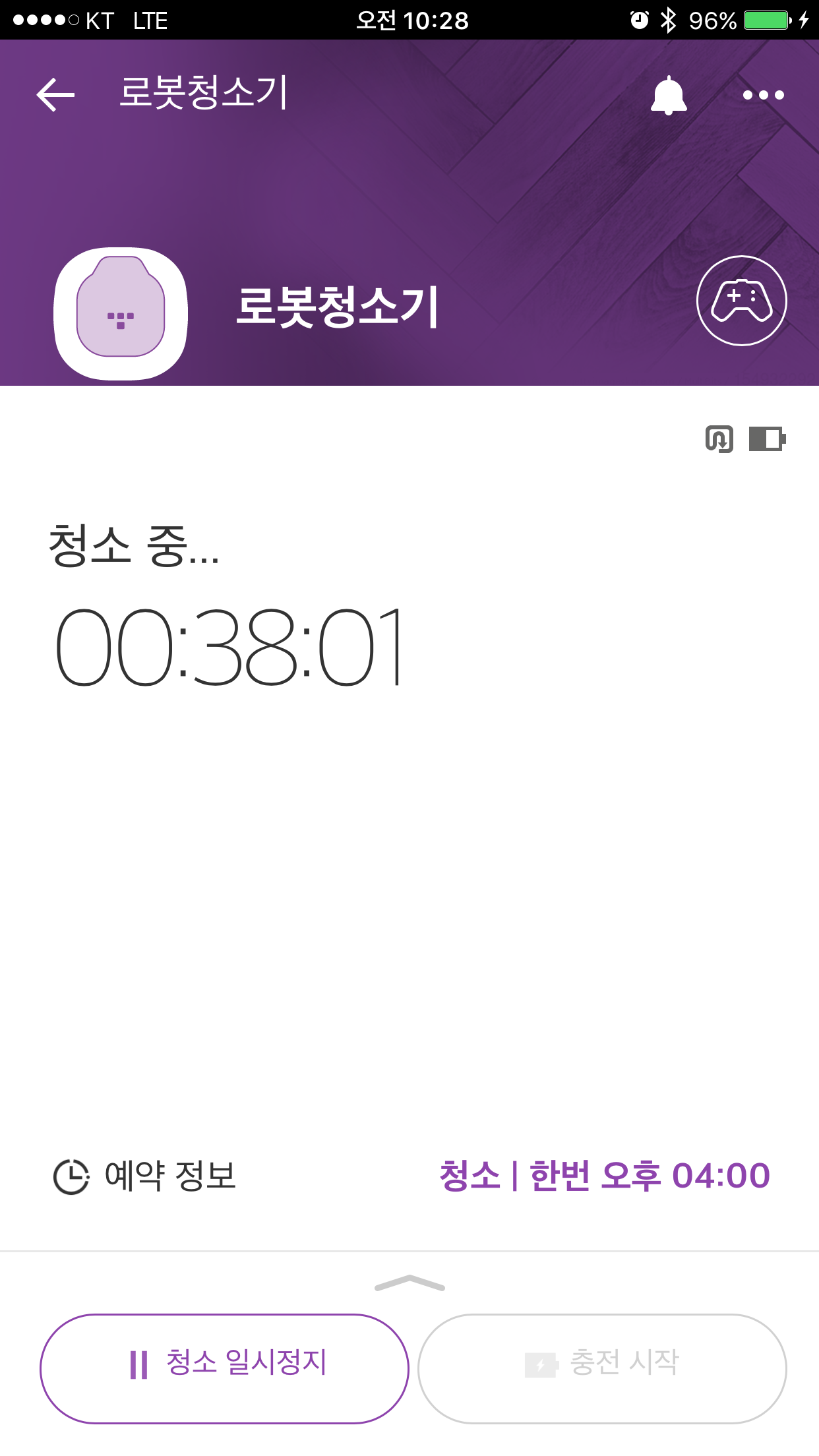Tap the 충전 시작 button
This screenshot has height=1456, width=819.
click(602, 1368)
